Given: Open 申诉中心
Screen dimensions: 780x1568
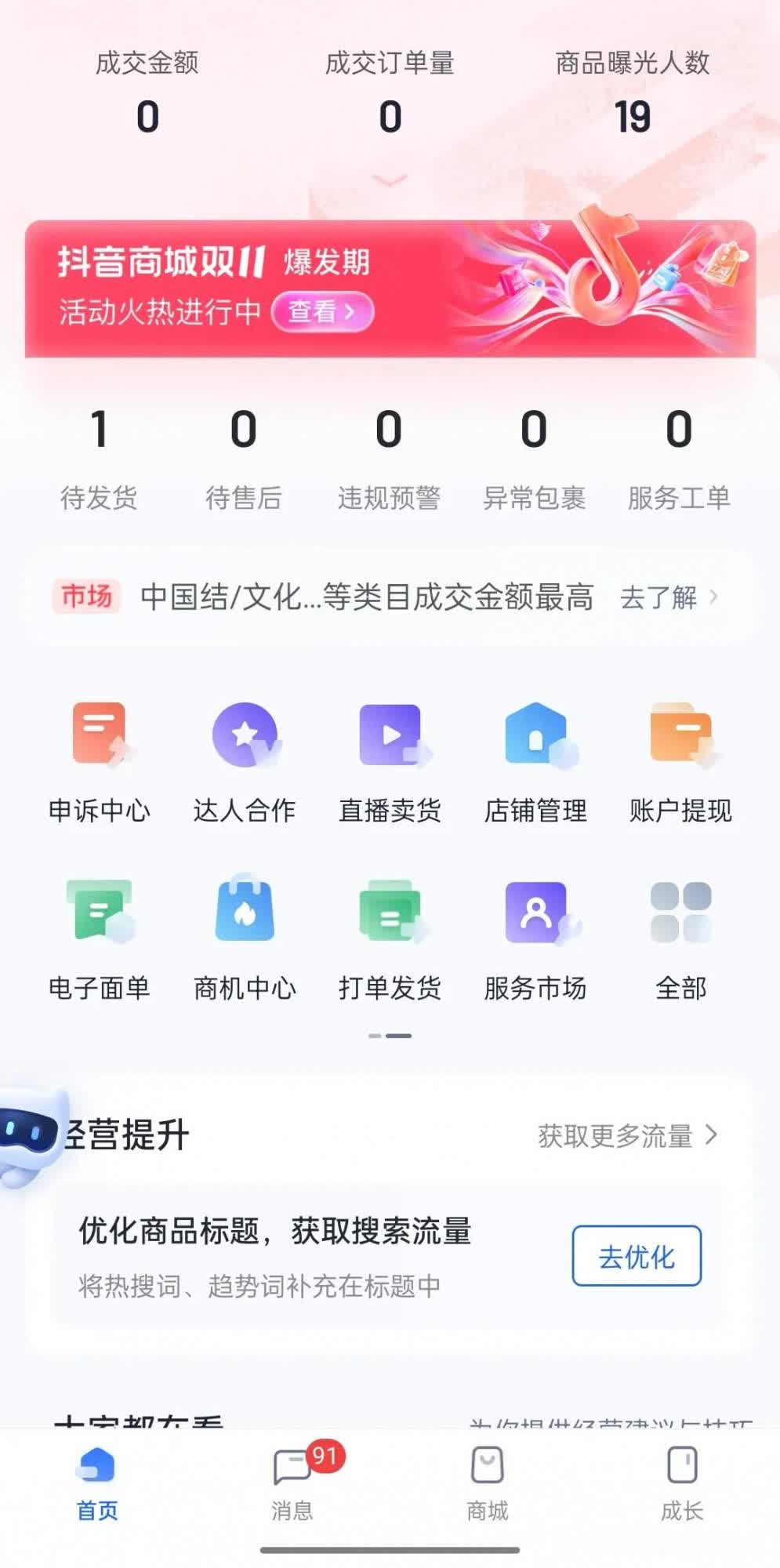Looking at the screenshot, I should pos(99,761).
